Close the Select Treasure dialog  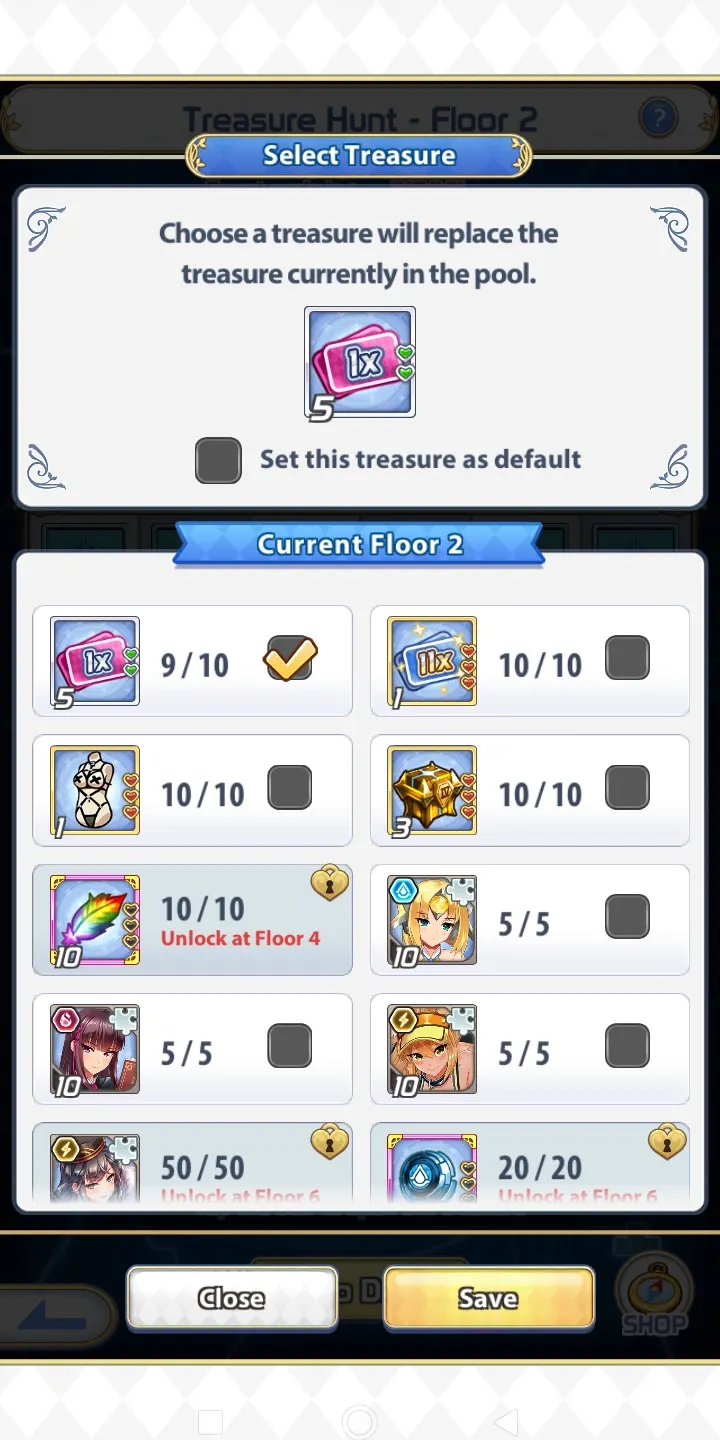[232, 1298]
